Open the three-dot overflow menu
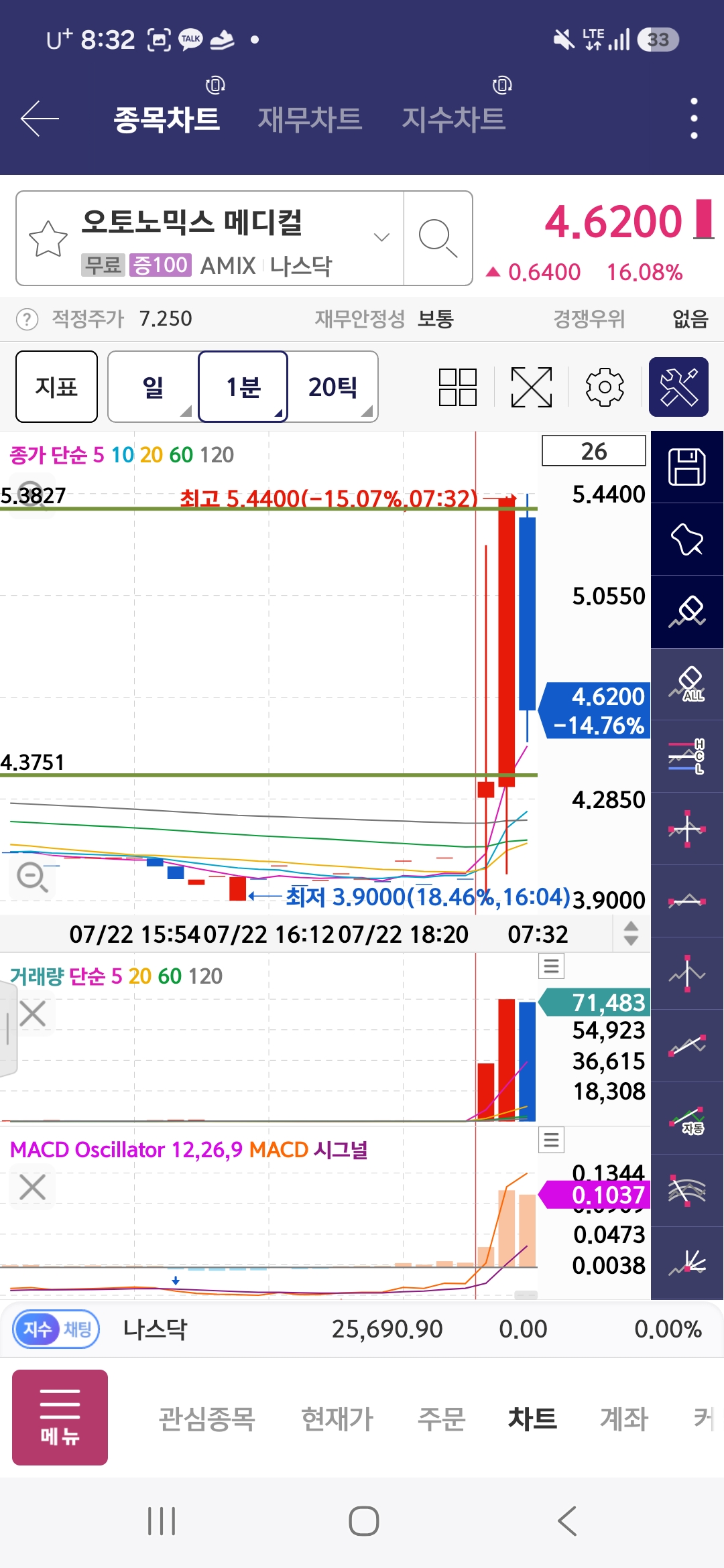Image resolution: width=724 pixels, height=1568 pixels. 694,119
